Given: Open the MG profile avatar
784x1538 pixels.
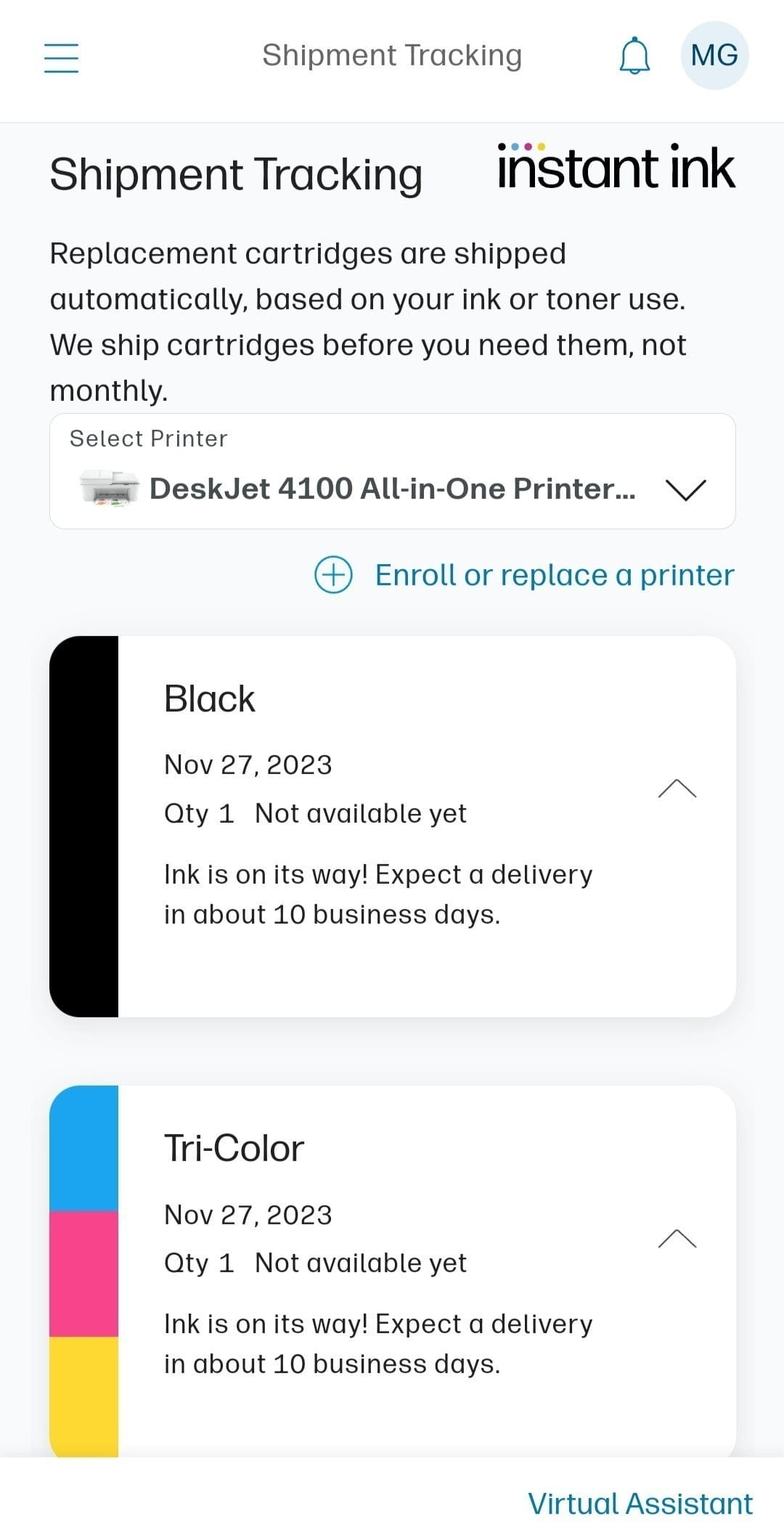Looking at the screenshot, I should point(714,56).
